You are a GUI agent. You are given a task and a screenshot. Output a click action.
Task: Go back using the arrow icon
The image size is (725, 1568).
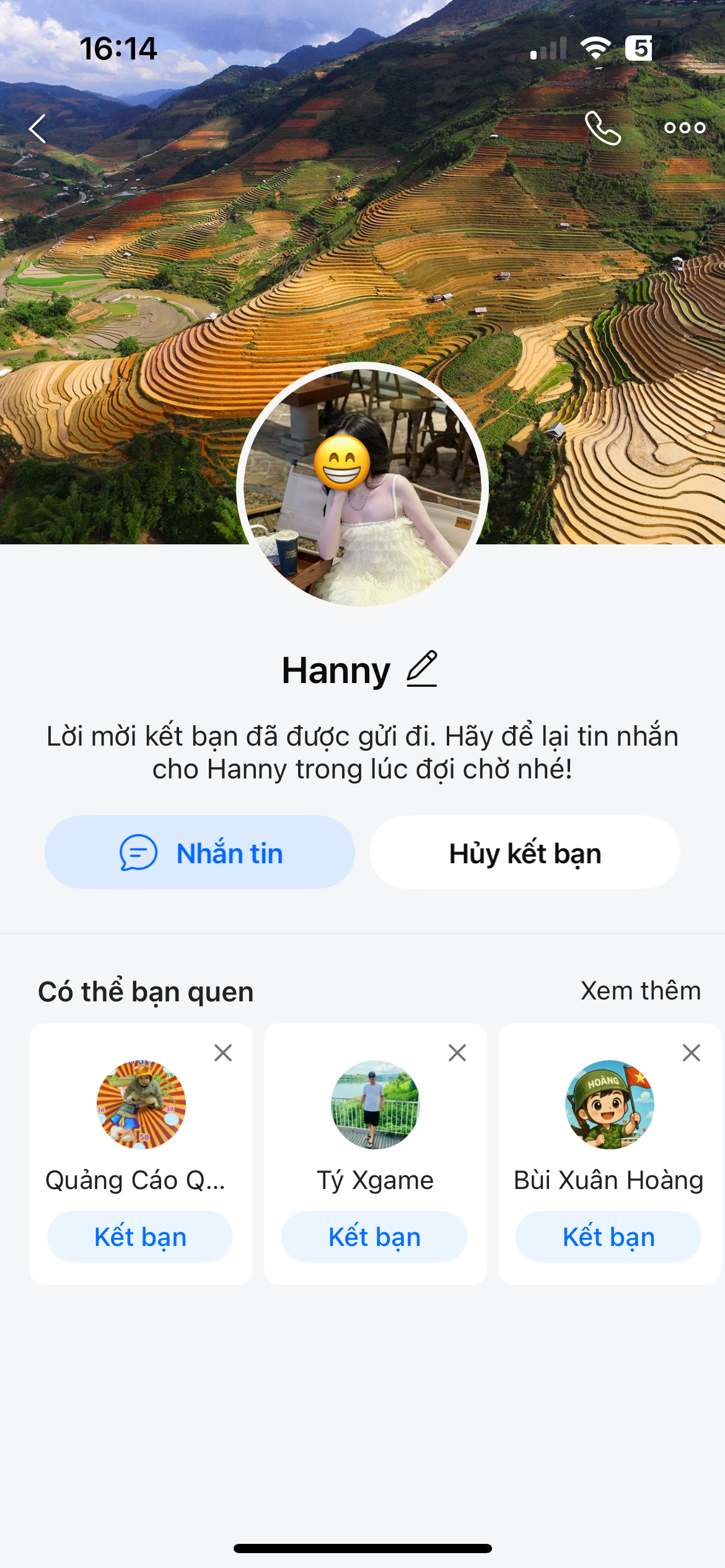tap(38, 129)
